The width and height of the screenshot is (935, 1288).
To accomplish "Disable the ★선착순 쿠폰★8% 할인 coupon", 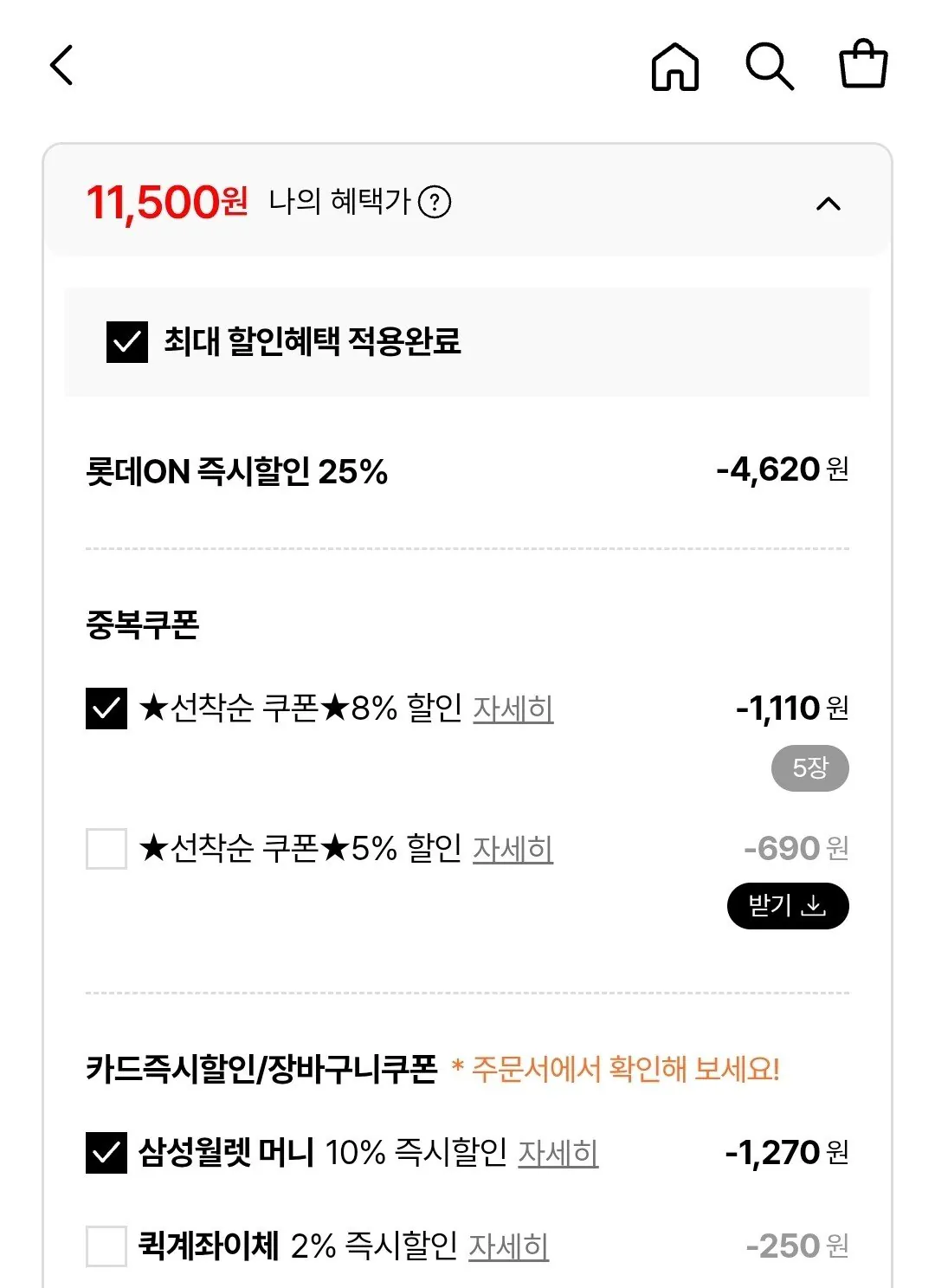I will (x=106, y=709).
